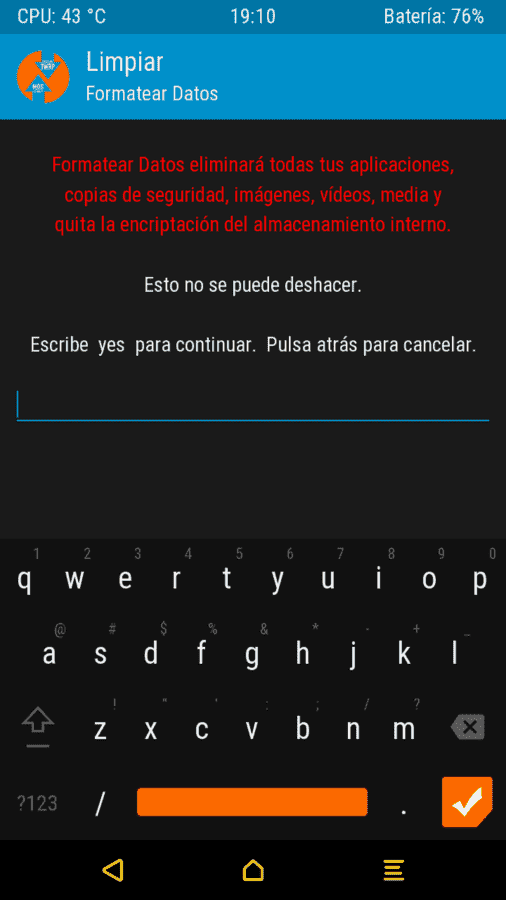Tap the period key
Viewport: 506px width, 900px height.
[404, 804]
